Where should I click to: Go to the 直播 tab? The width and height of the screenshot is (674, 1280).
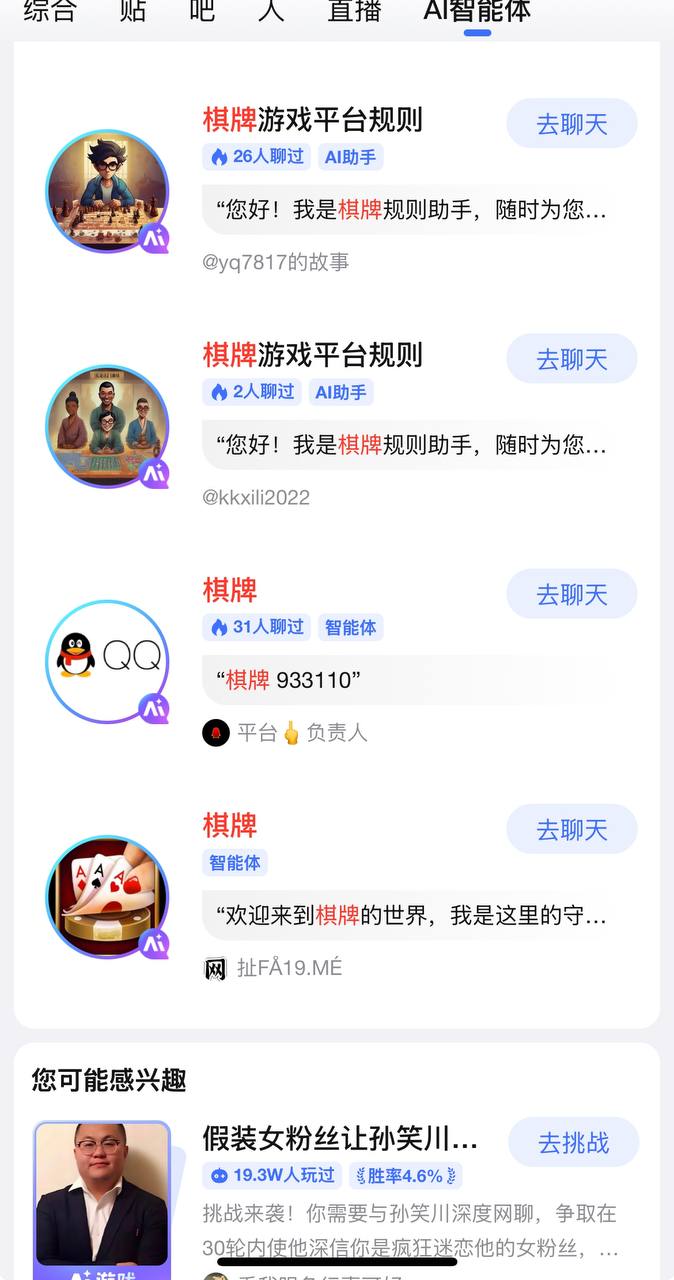pos(353,12)
